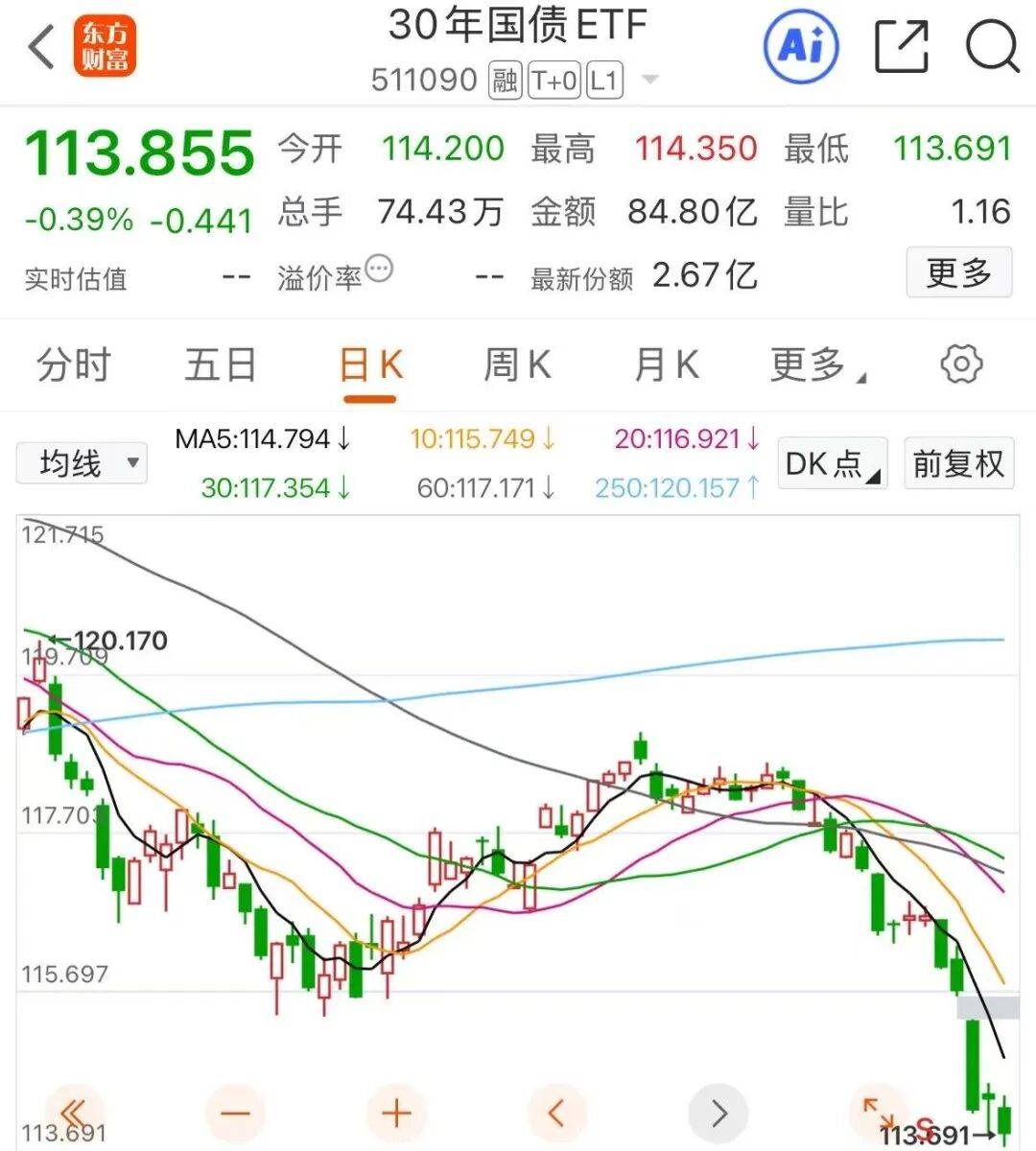Viewport: 1036px width, 1151px height.
Task: Zoom out the K-line chart with minus
Action: (x=235, y=1114)
